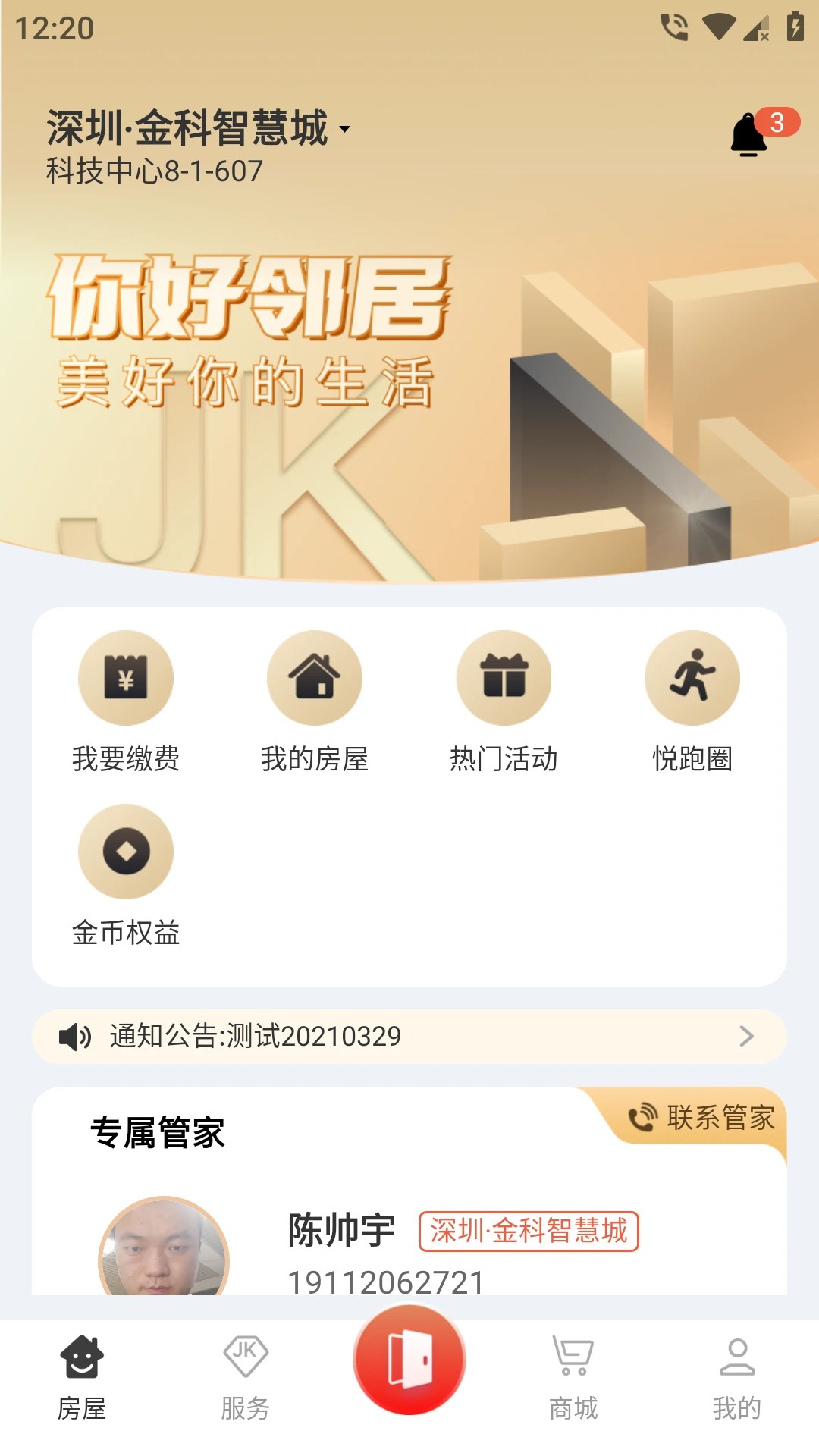Open the red door unlock button
The height and width of the screenshot is (1456, 819).
pos(409,1358)
